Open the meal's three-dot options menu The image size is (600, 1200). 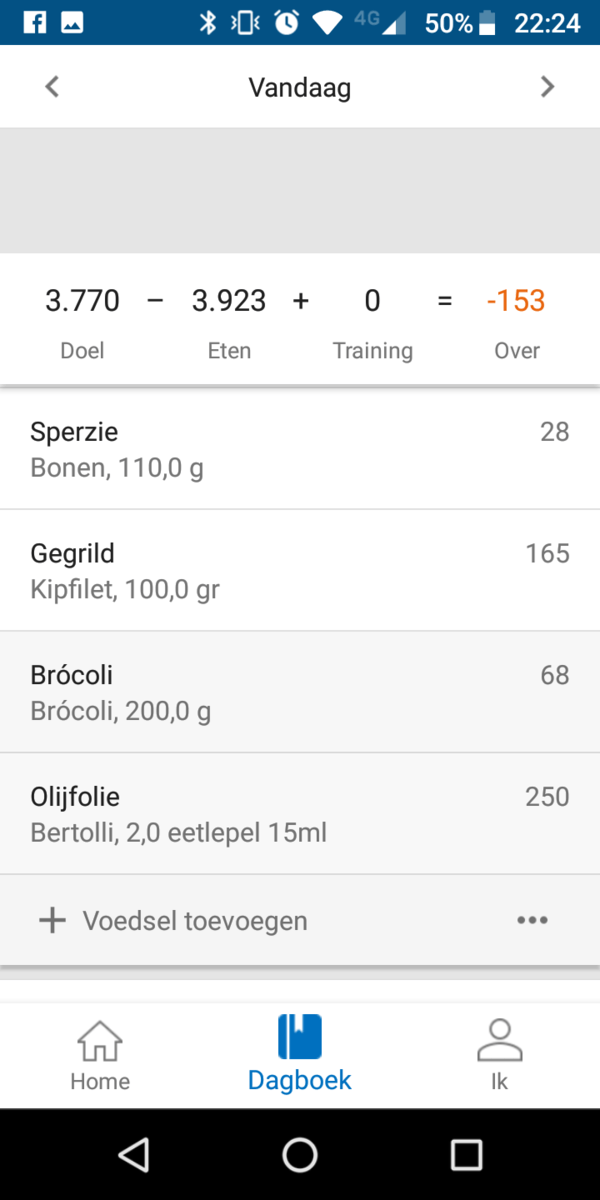pos(532,920)
